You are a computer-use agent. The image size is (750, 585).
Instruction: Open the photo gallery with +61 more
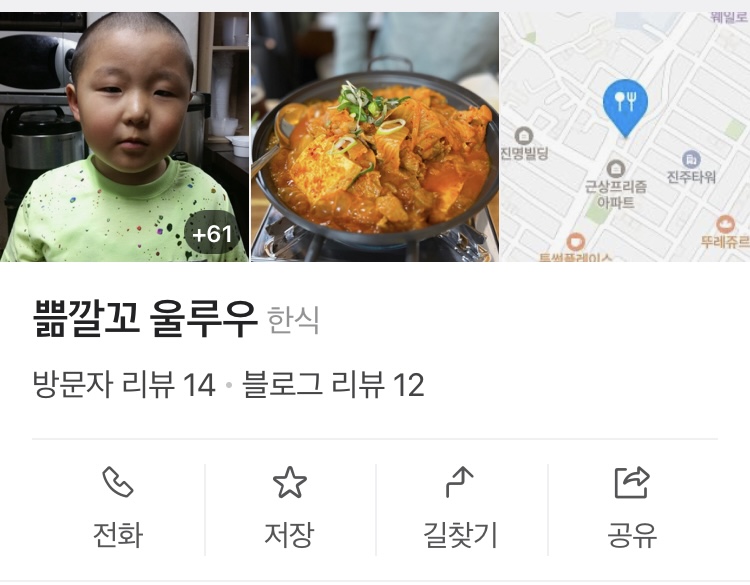pos(211,235)
